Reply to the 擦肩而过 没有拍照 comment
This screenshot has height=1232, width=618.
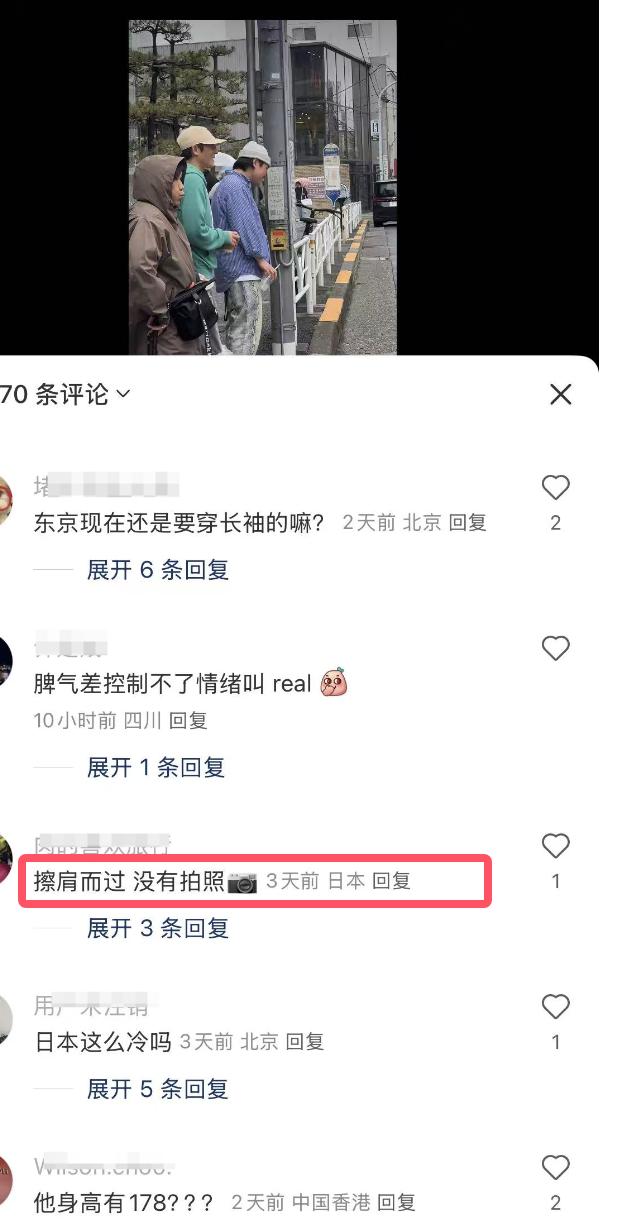tap(392, 881)
